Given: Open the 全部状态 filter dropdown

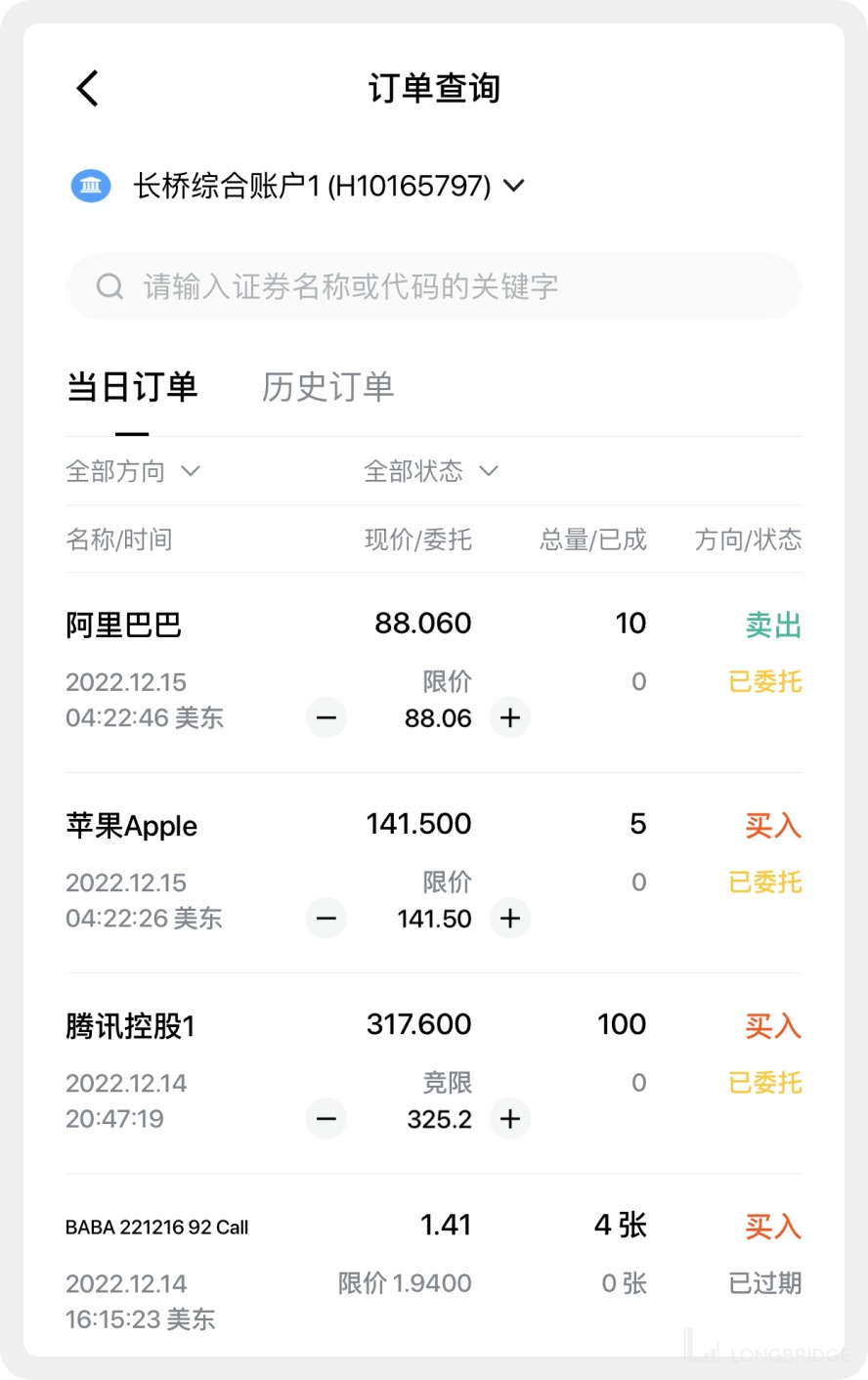Looking at the screenshot, I should pos(431,472).
